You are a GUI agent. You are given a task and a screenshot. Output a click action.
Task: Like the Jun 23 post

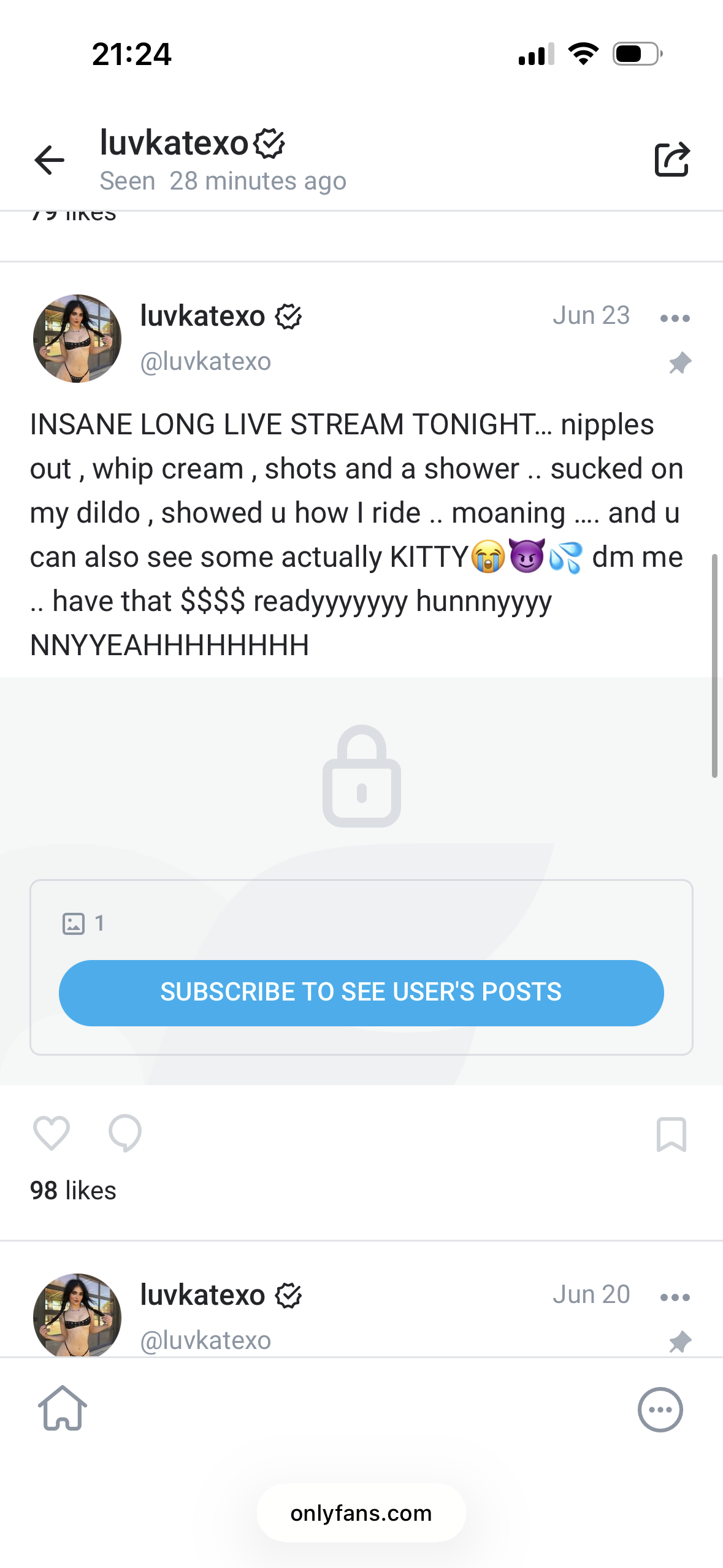point(52,1132)
